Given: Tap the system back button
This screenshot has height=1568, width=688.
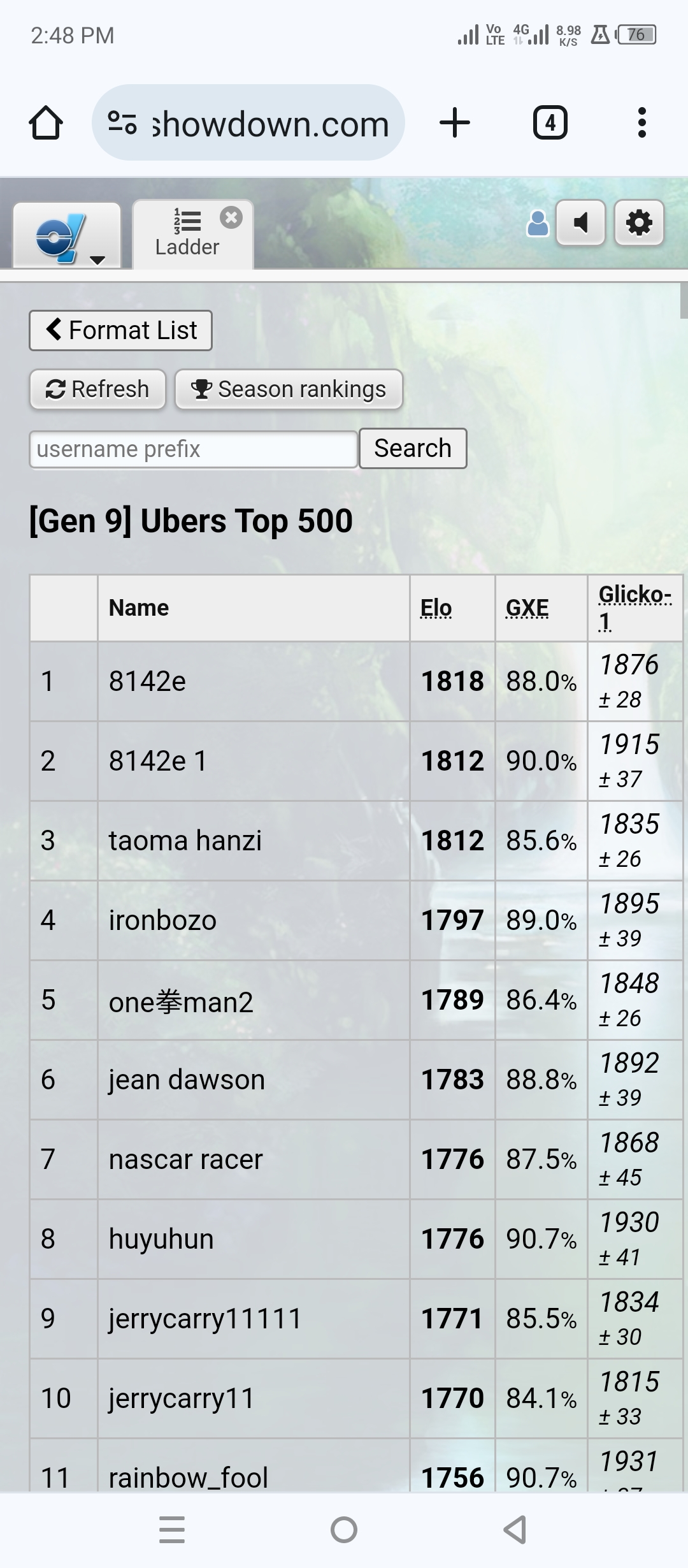Looking at the screenshot, I should coord(515,1530).
